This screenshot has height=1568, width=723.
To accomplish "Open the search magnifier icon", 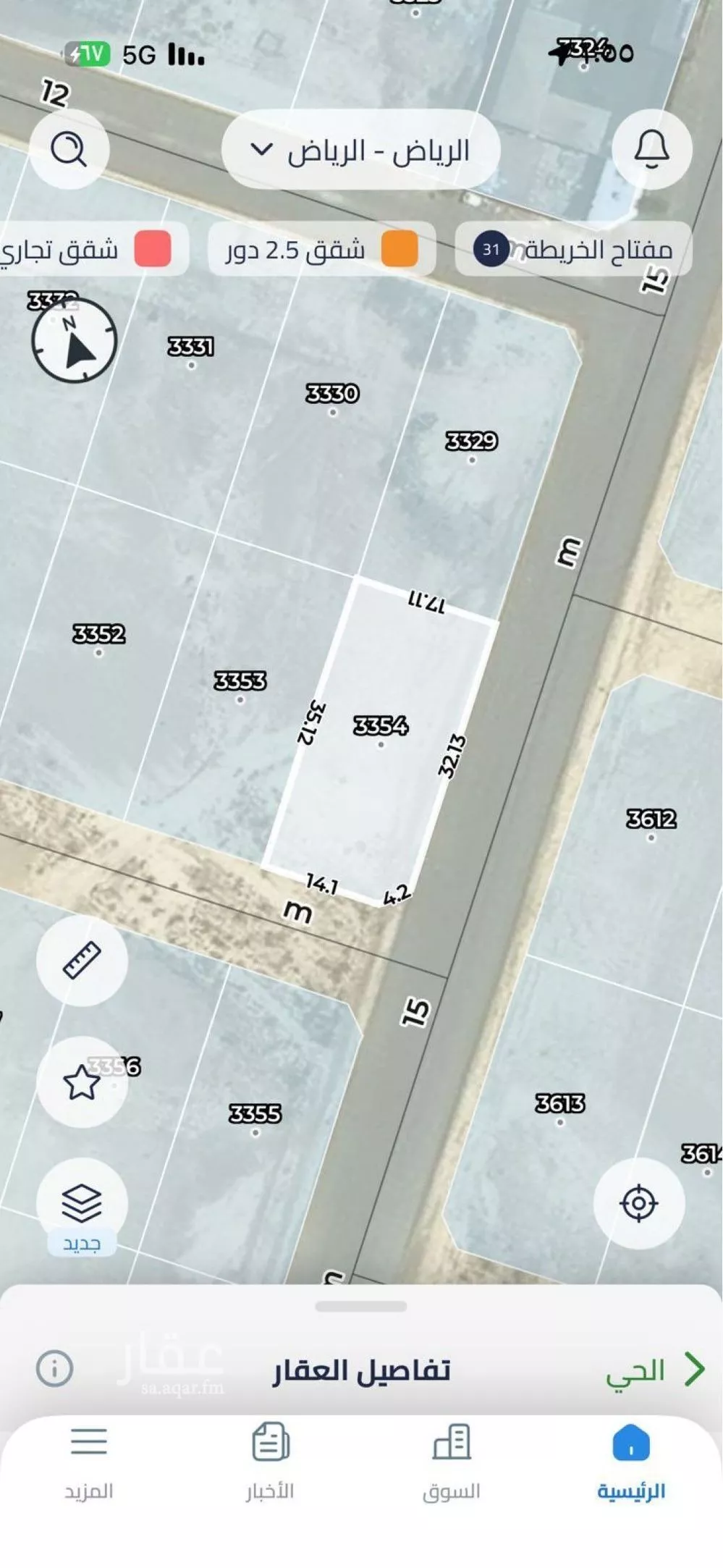I will tap(69, 150).
